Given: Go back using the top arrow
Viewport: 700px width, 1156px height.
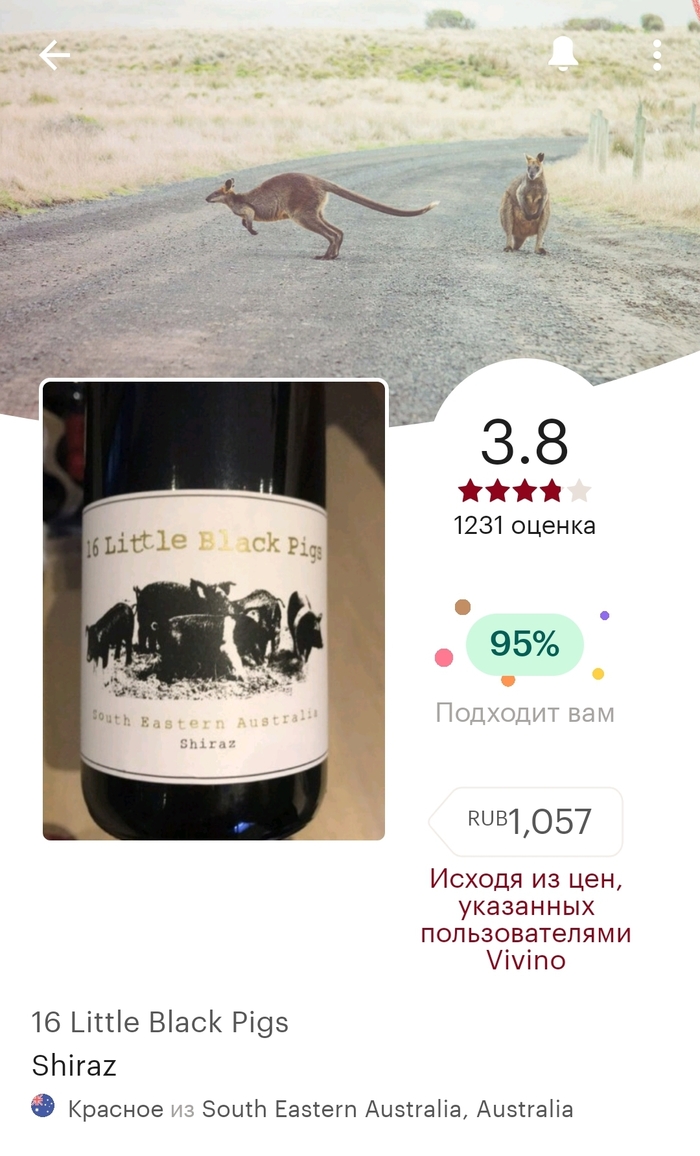Looking at the screenshot, I should pyautogui.click(x=54, y=56).
